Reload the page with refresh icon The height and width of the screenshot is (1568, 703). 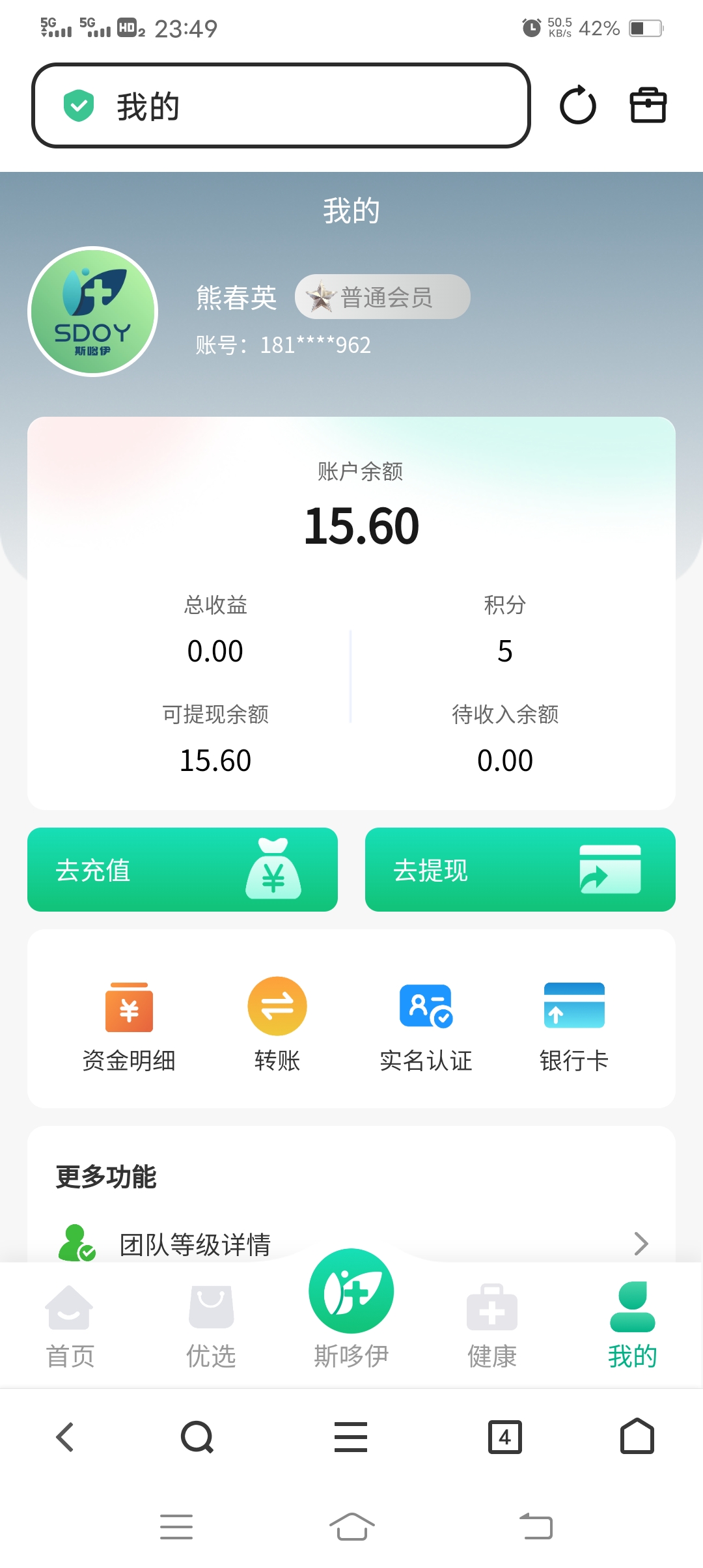(x=578, y=105)
